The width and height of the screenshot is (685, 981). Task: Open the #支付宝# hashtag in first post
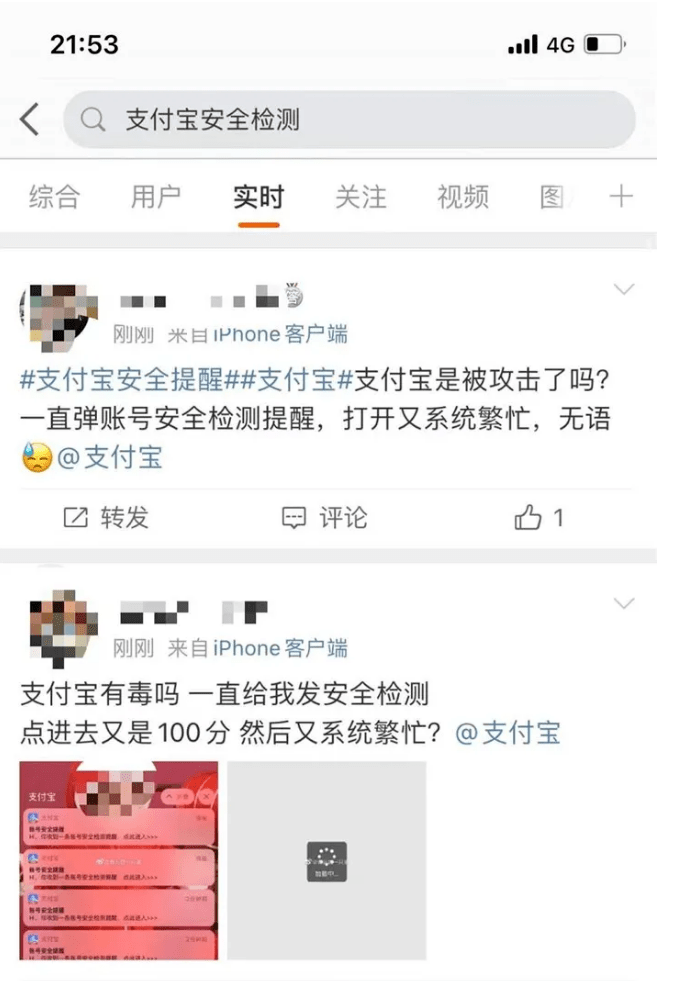pos(296,380)
